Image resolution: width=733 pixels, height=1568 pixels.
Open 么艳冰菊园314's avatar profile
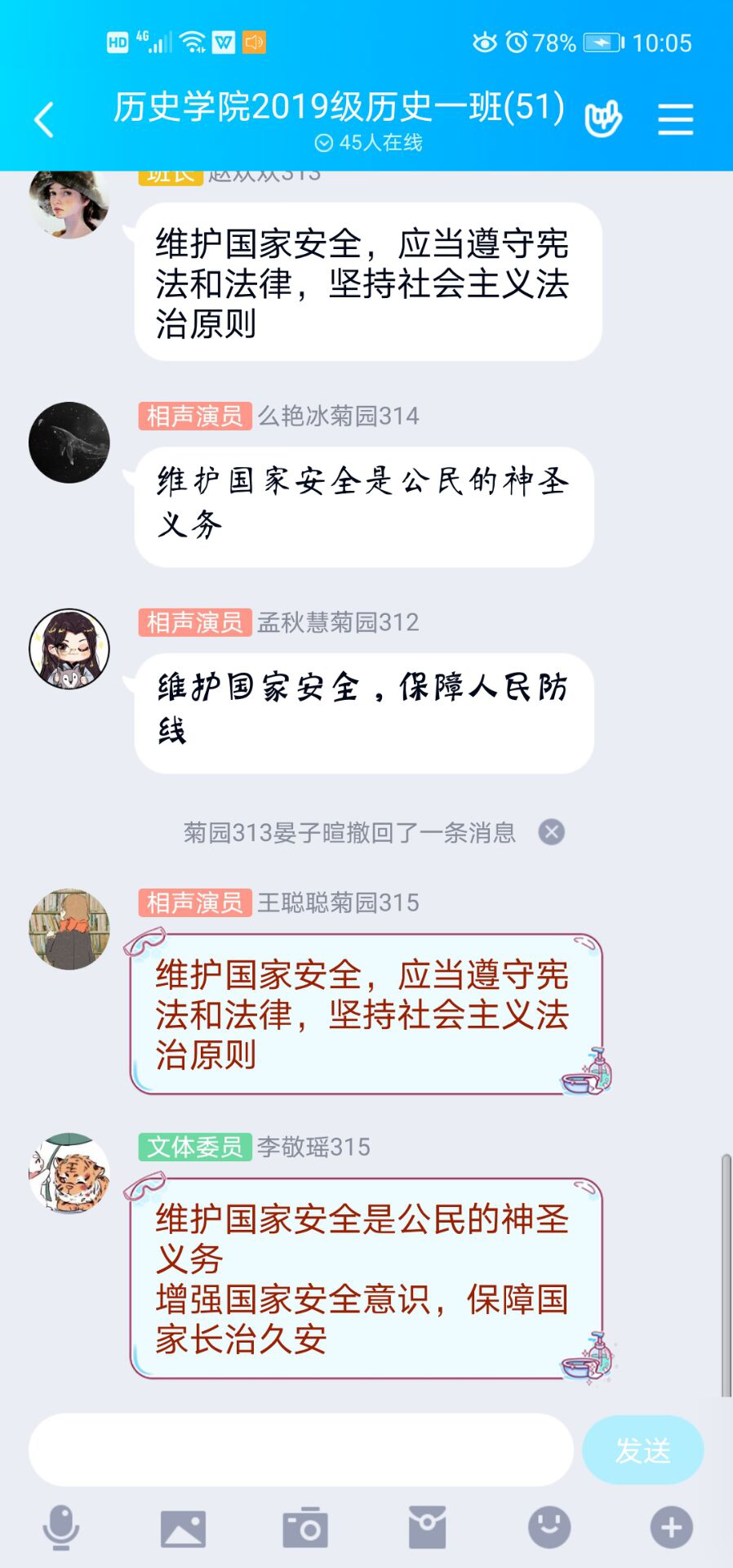click(x=69, y=443)
